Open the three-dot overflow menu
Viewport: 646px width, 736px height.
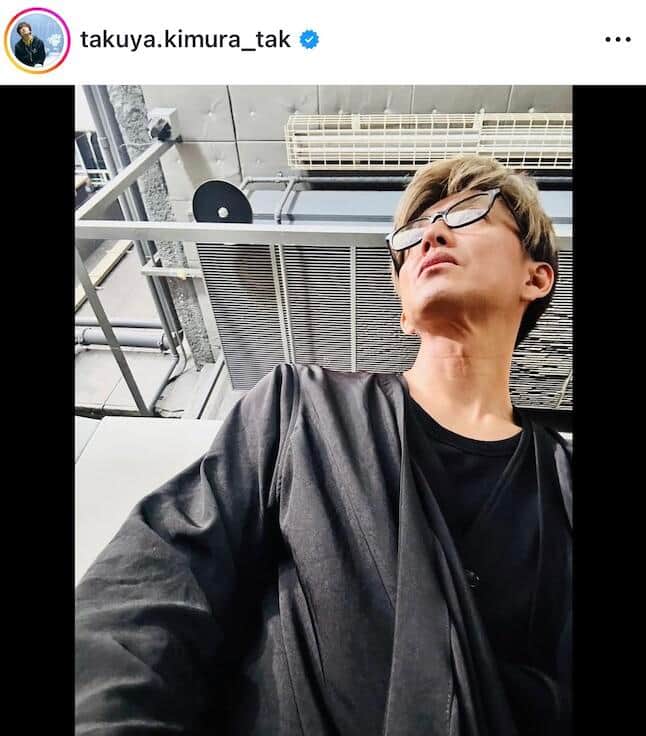[618, 40]
